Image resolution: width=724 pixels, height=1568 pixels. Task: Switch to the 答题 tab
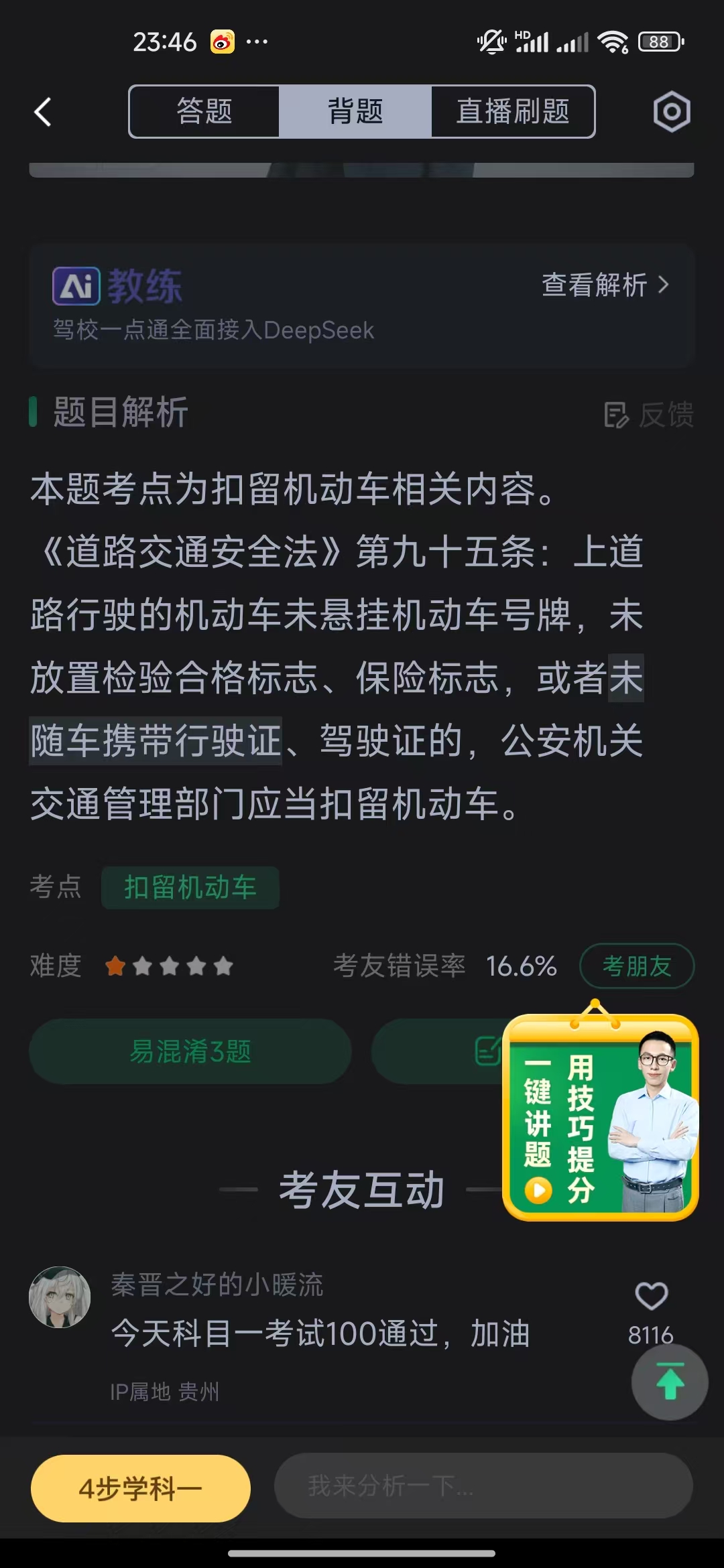[204, 112]
